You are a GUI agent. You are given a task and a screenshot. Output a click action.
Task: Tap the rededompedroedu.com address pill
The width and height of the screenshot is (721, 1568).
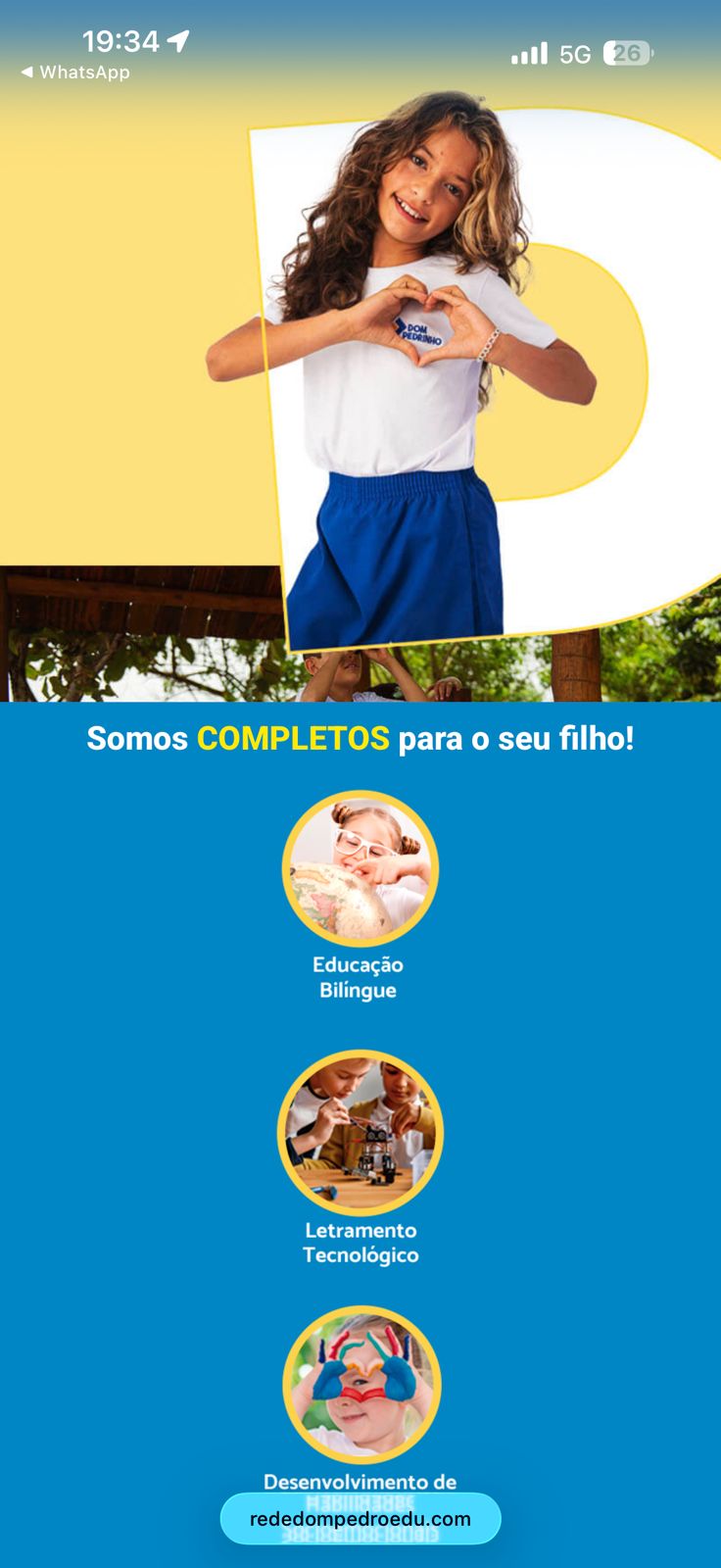coord(360,1518)
